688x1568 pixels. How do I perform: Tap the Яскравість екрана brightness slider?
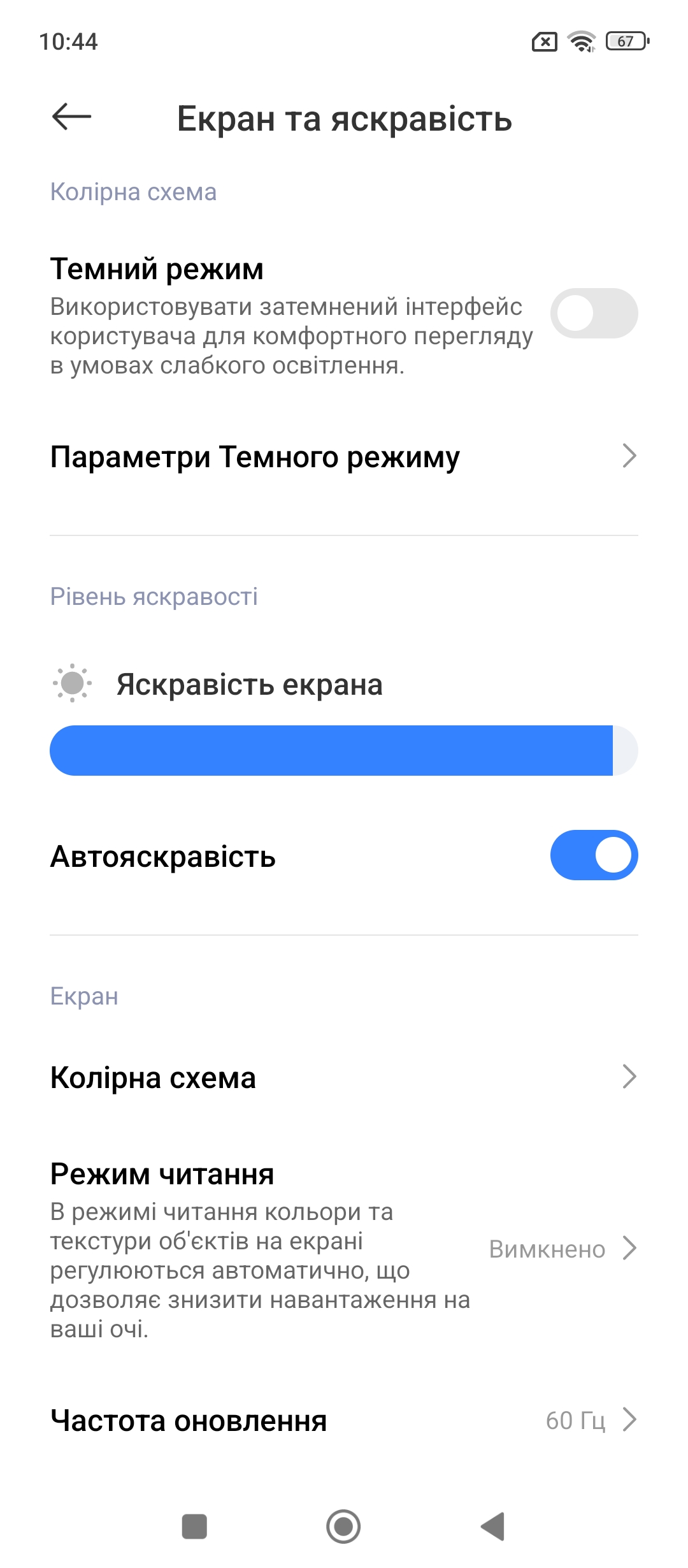[344, 750]
